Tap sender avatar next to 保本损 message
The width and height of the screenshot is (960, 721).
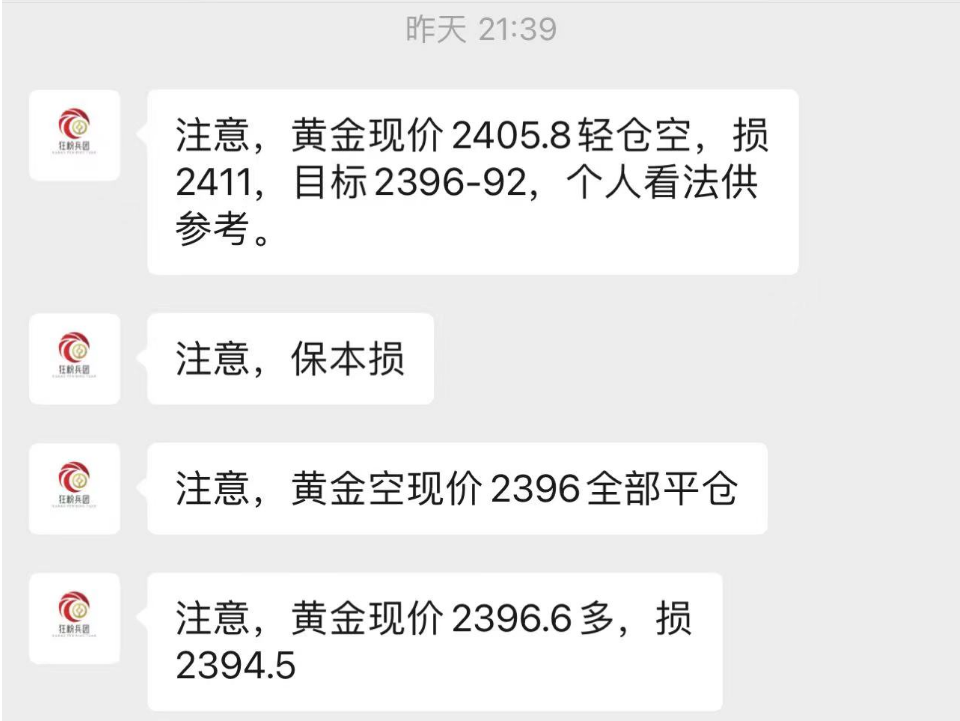(74, 358)
